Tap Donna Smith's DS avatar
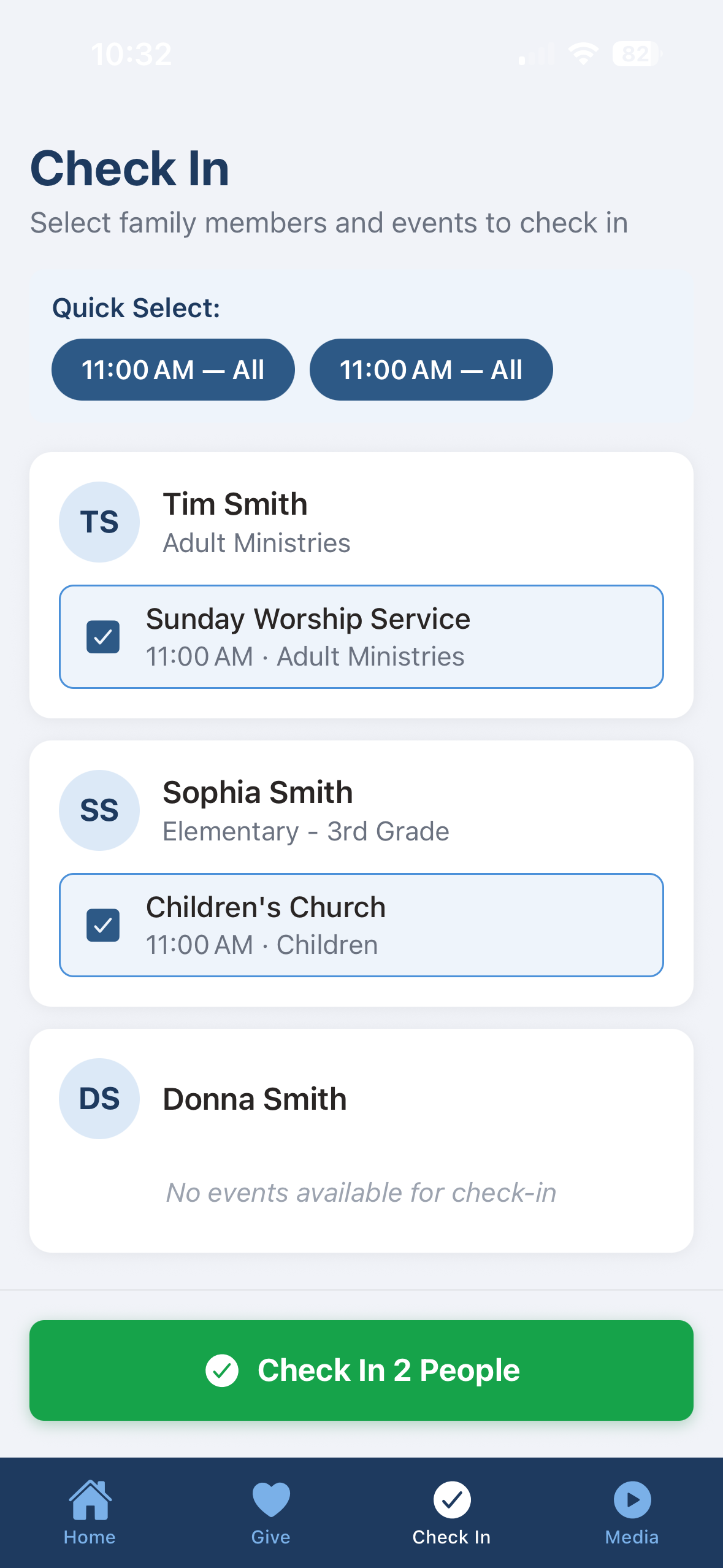Viewport: 723px width, 1568px height. 99,1098
